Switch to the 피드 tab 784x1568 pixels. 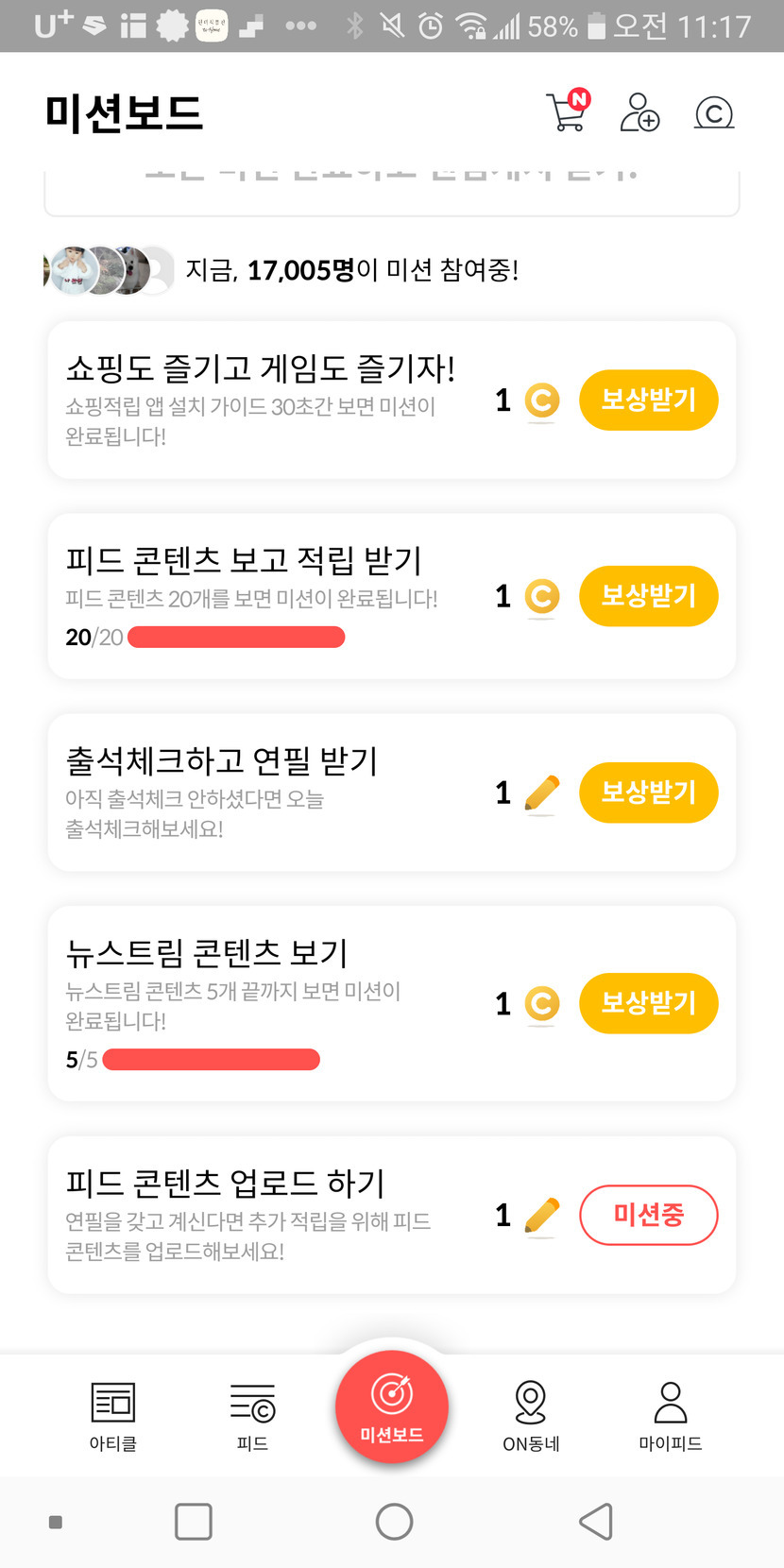point(252,1415)
